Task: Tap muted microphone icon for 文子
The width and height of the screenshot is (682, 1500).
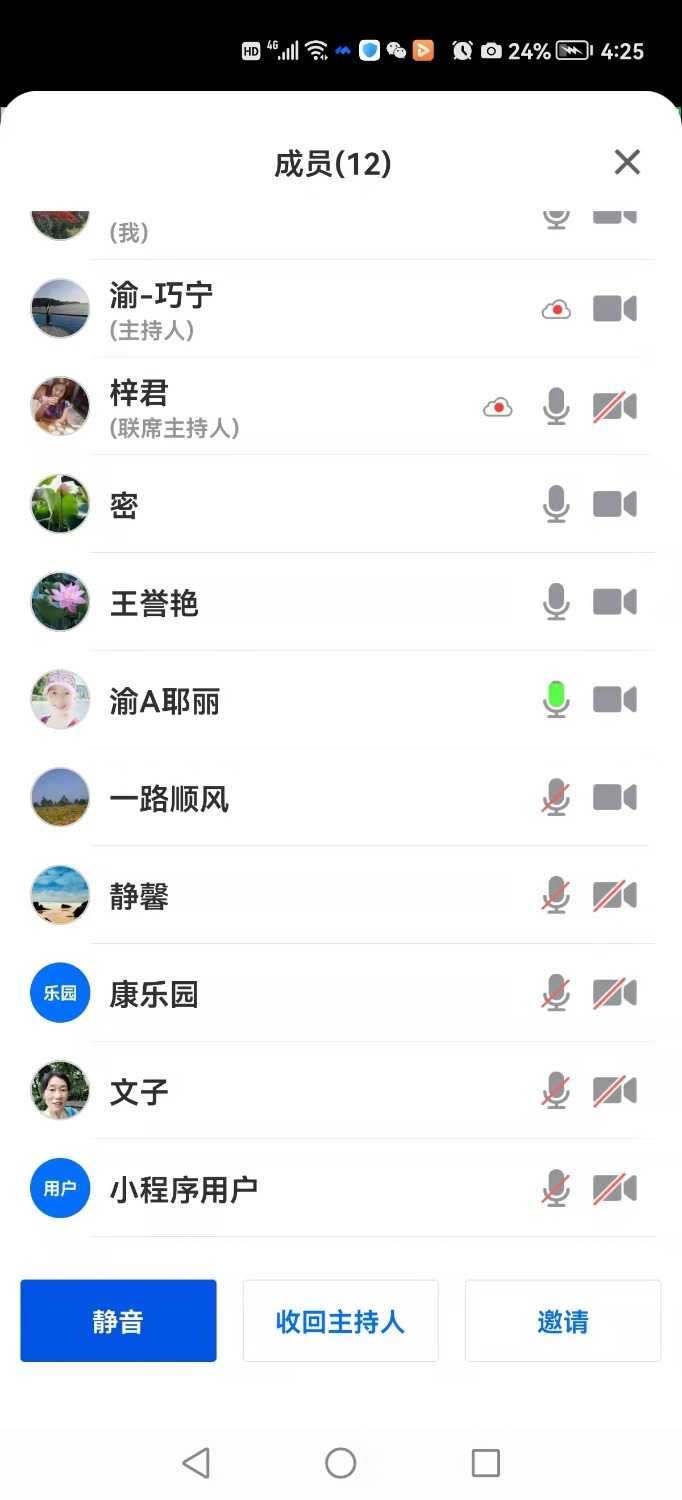Action: (x=556, y=1091)
